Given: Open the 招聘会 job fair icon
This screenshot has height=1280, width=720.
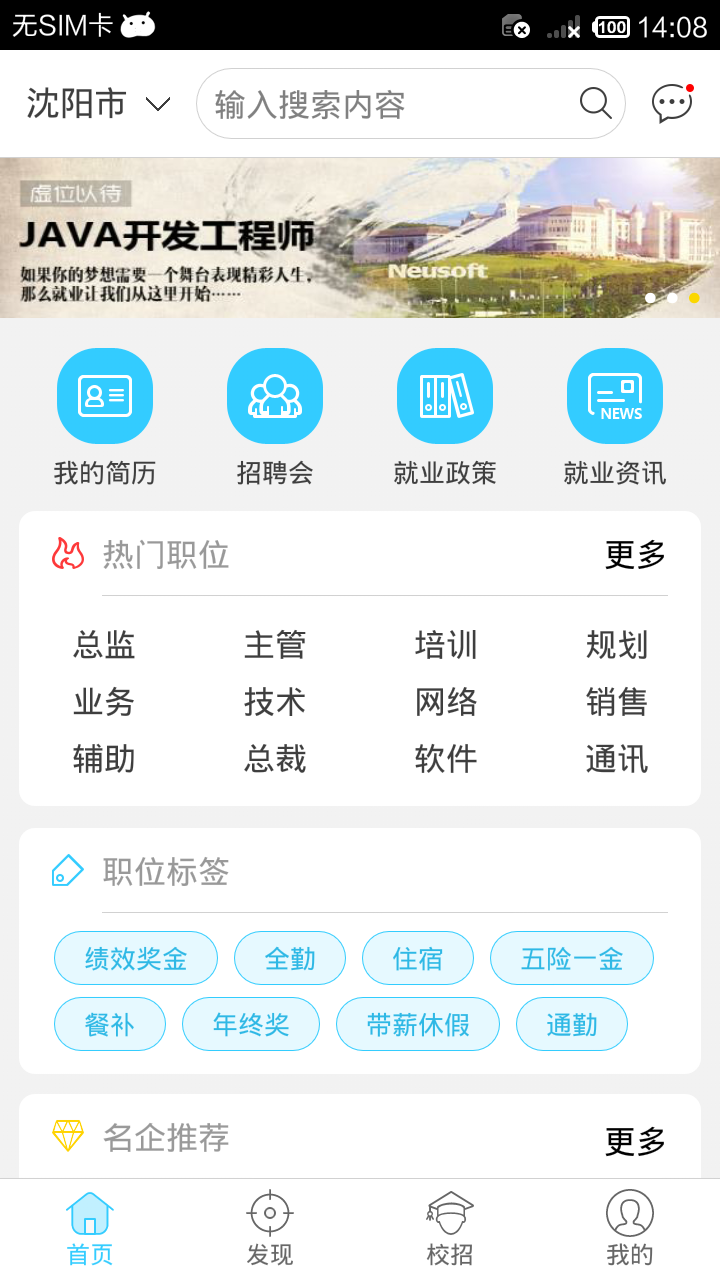Looking at the screenshot, I should point(275,395).
